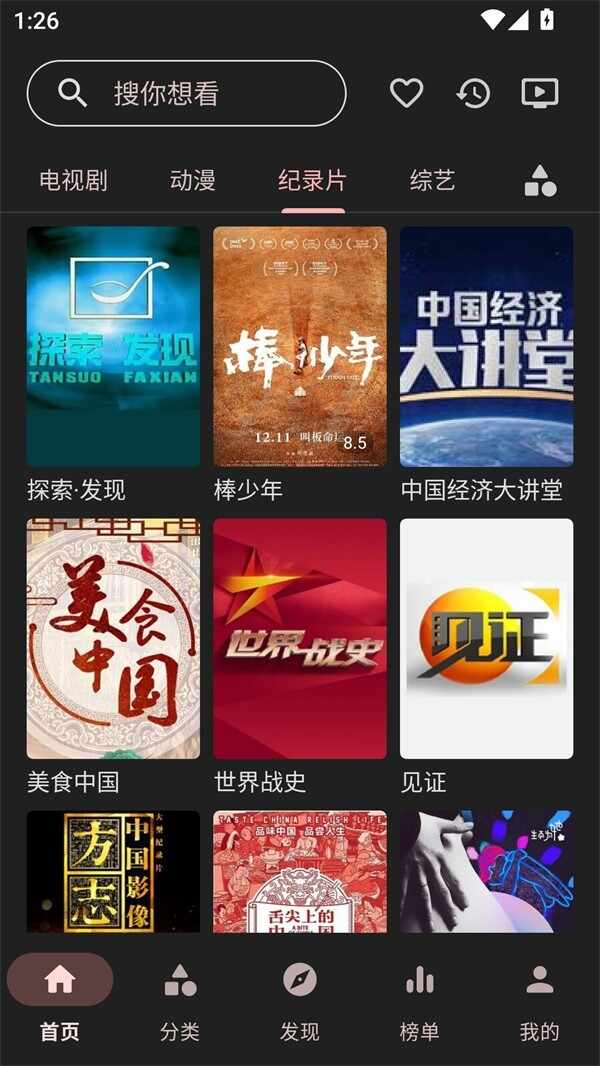Image resolution: width=600 pixels, height=1066 pixels.
Task: Open 中国经济大讲堂 card
Action: 486,364
